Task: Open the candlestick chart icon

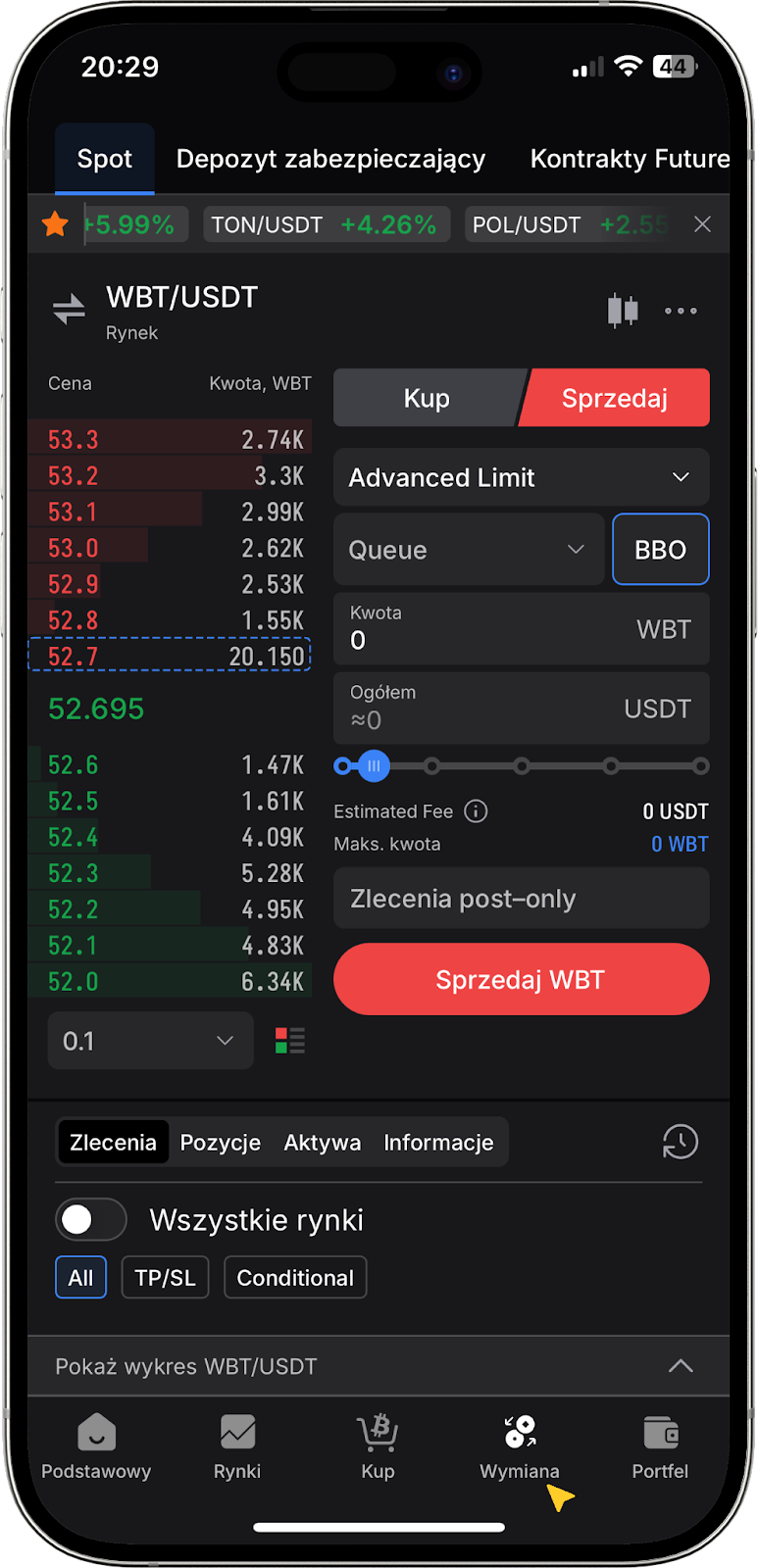Action: (623, 311)
